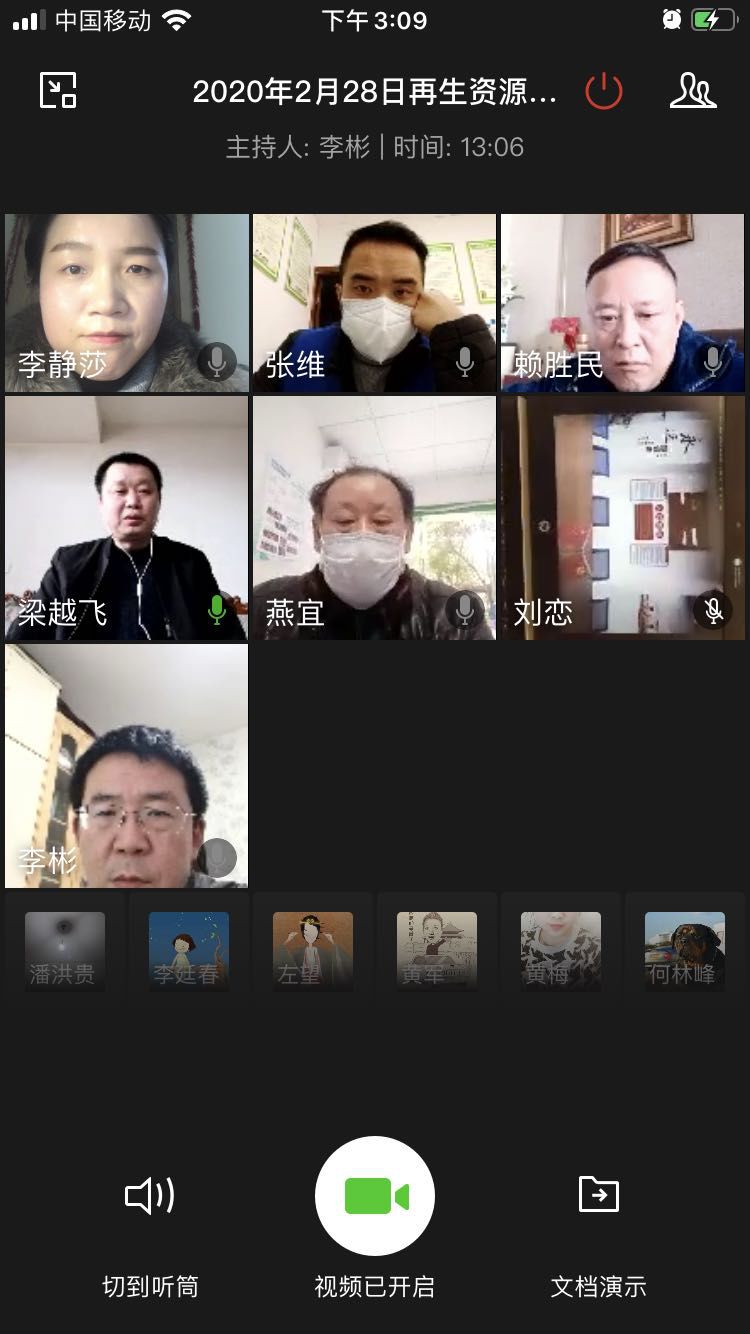Turn off the camera (视频已开启)
750x1334 pixels.
(x=375, y=1195)
